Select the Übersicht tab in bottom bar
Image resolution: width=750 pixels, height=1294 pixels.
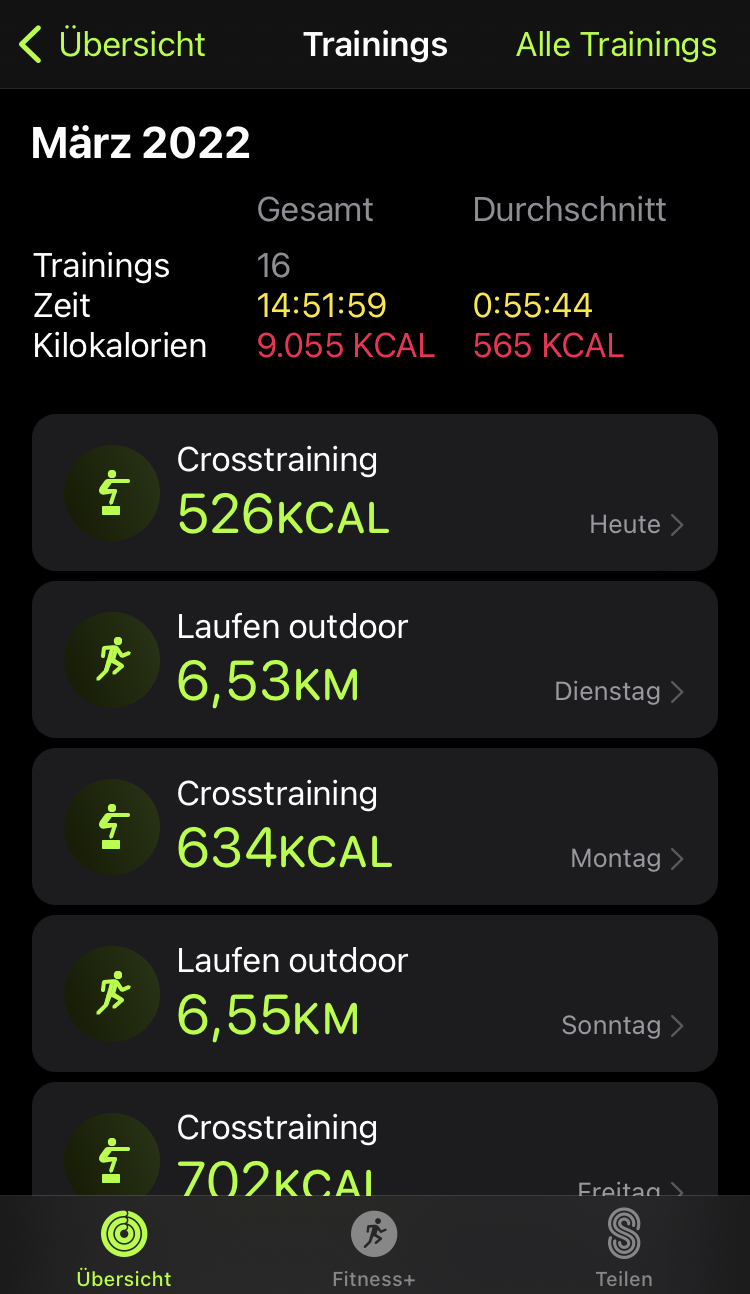[x=124, y=1247]
